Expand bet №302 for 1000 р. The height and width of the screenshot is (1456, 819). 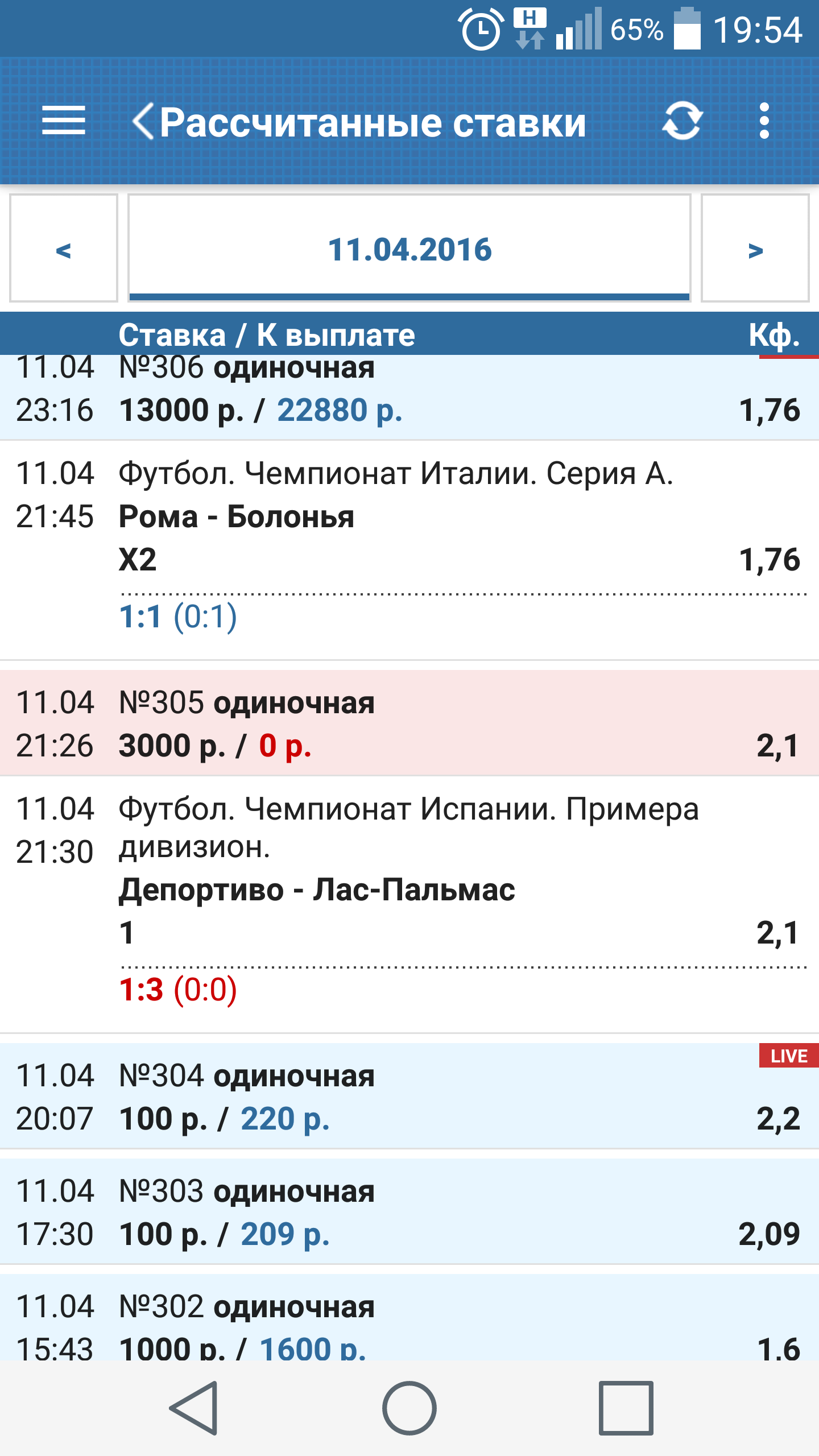pos(409,1318)
